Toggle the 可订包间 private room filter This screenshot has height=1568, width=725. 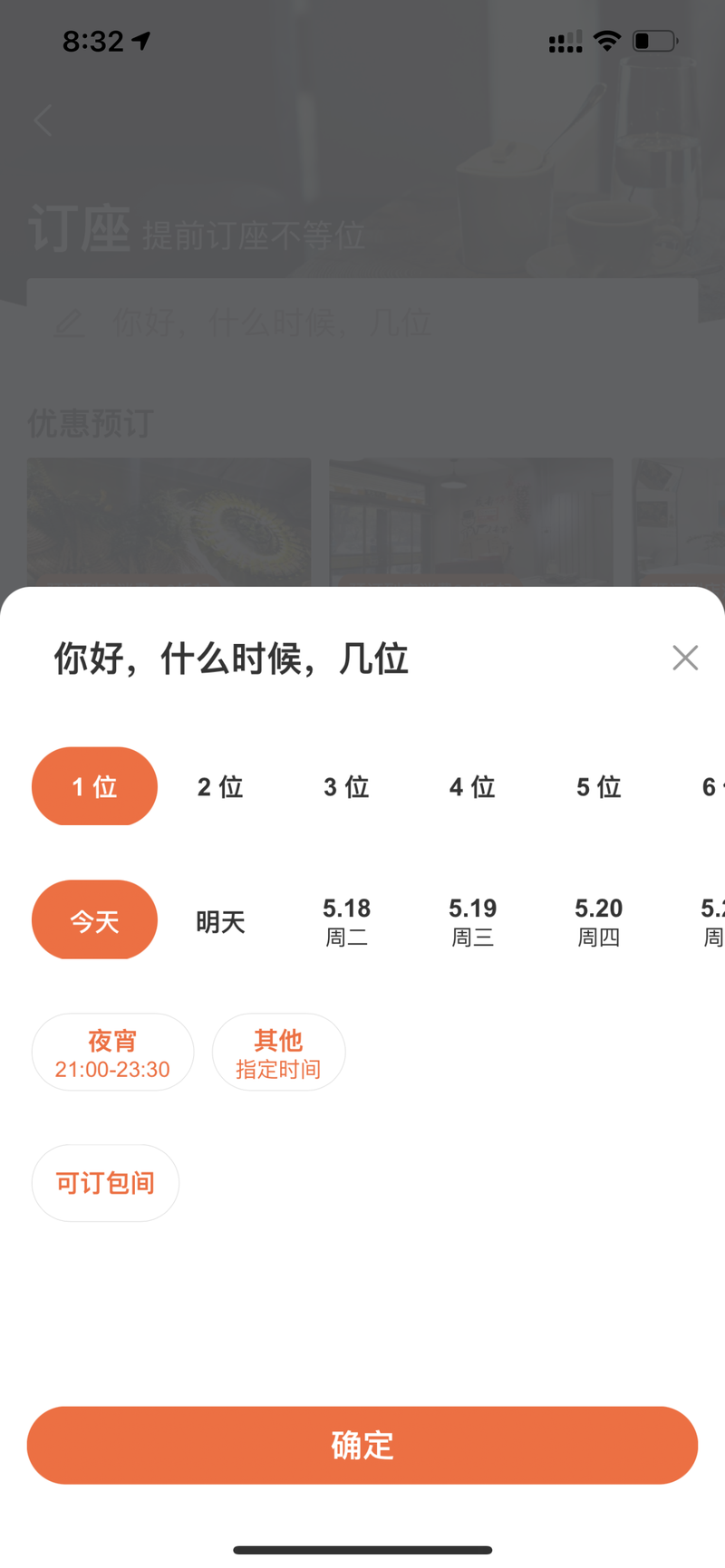105,1183
